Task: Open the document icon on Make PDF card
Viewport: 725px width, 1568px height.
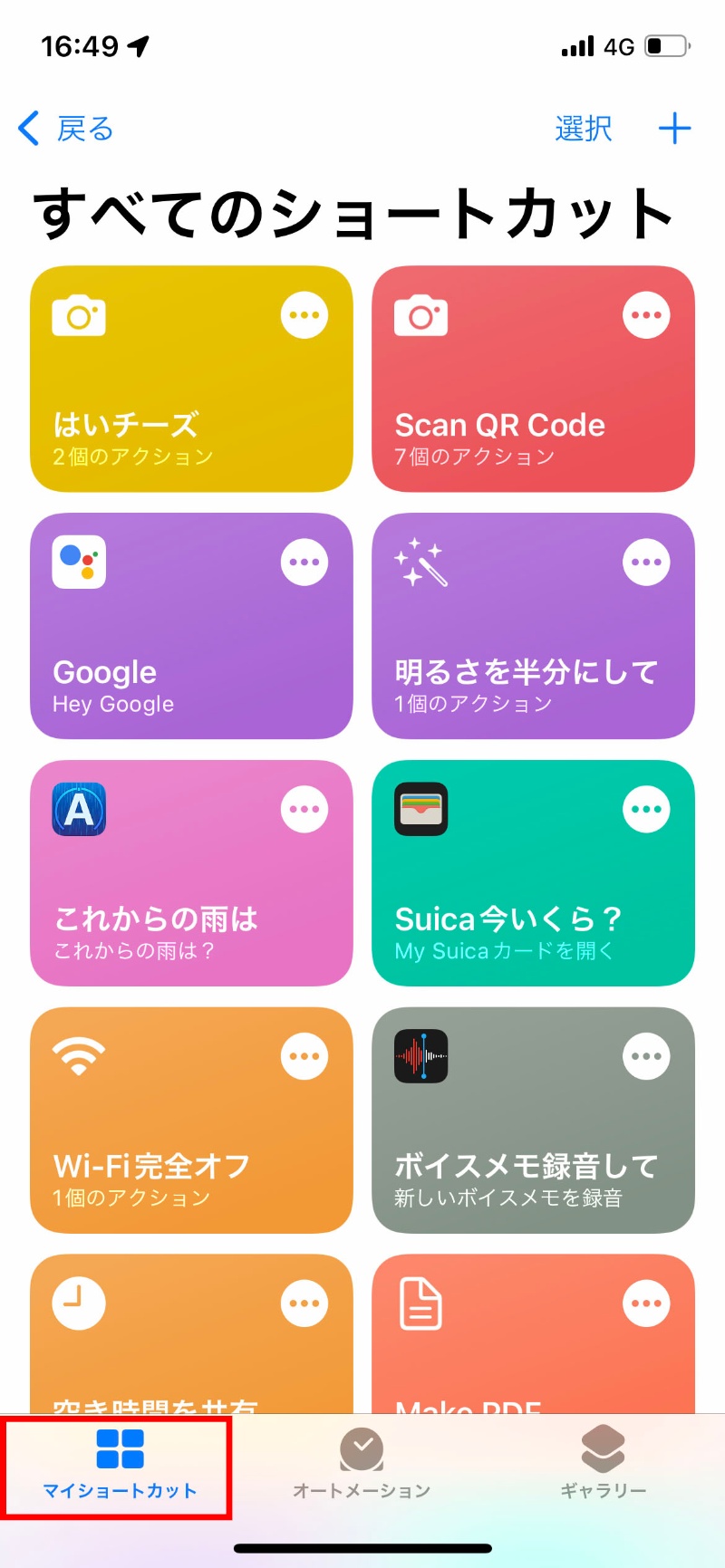Action: (x=420, y=1303)
